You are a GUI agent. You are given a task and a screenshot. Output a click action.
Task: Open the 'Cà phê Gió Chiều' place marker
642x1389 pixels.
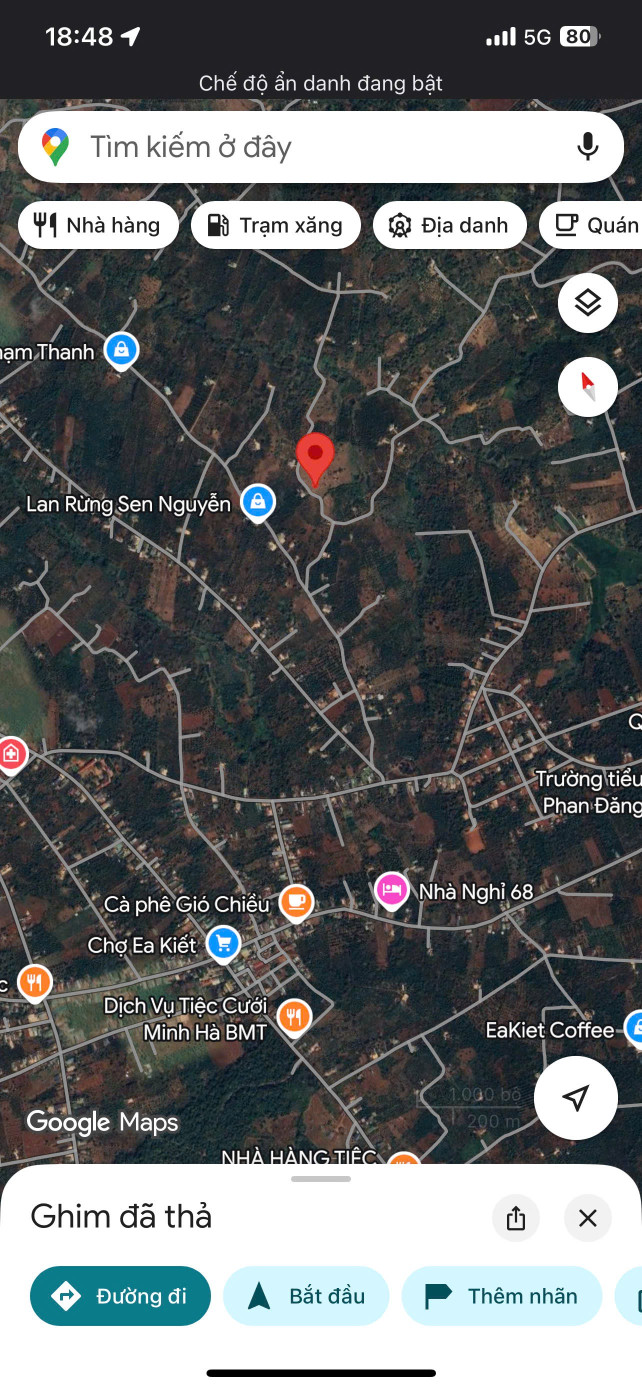(x=295, y=902)
